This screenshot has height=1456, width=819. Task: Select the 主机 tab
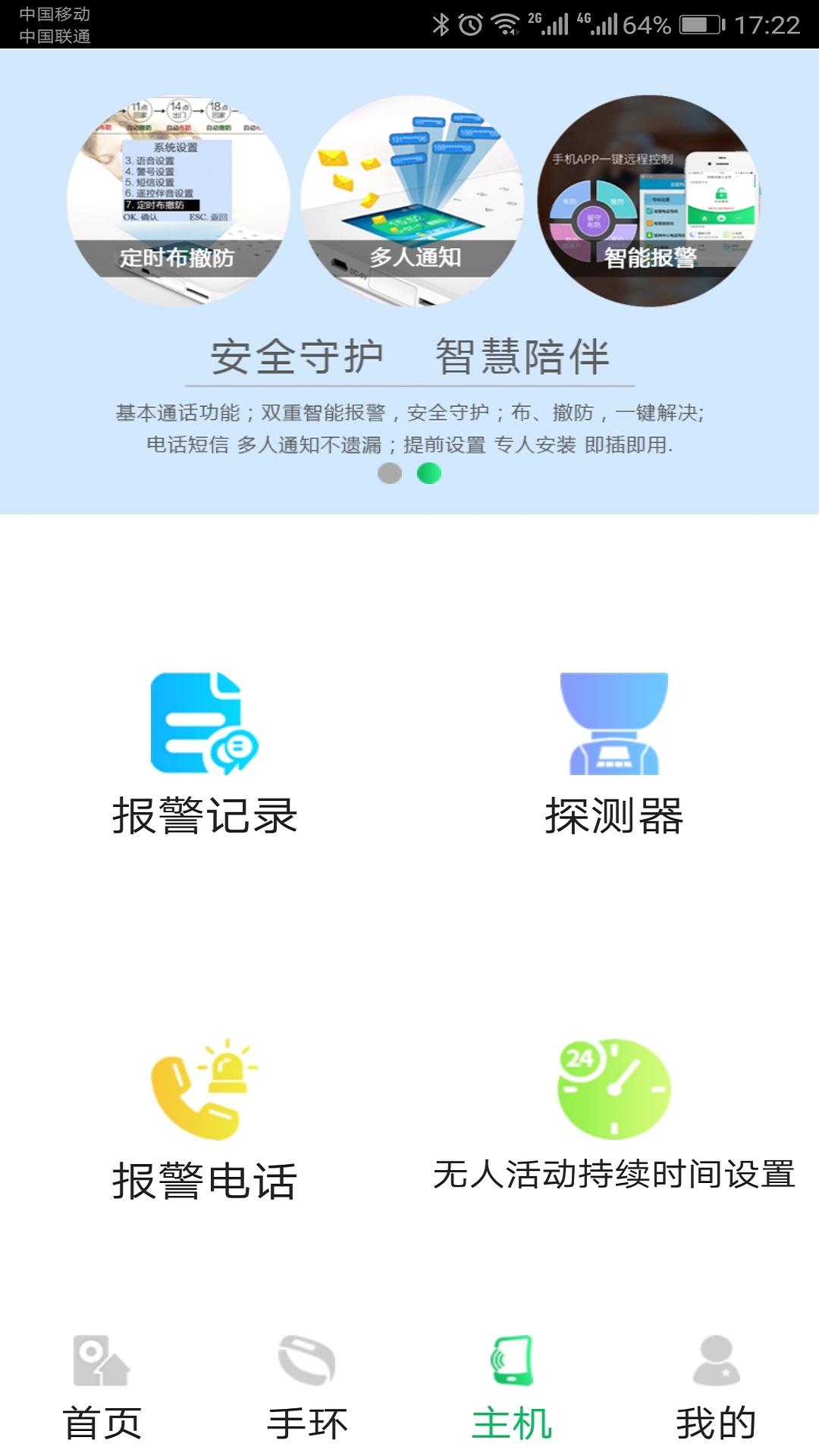pos(512,1388)
